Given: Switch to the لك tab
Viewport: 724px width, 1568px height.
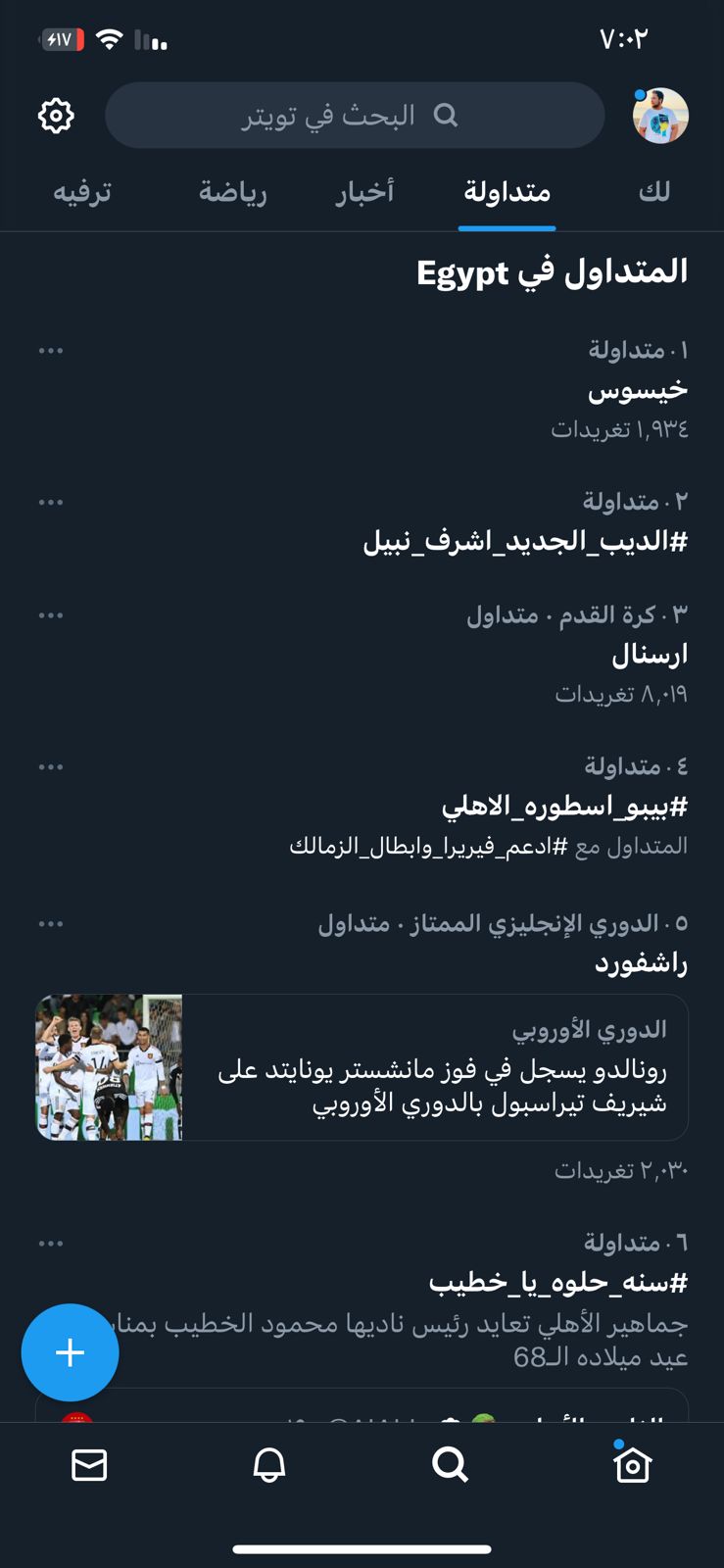Looking at the screenshot, I should (x=653, y=192).
